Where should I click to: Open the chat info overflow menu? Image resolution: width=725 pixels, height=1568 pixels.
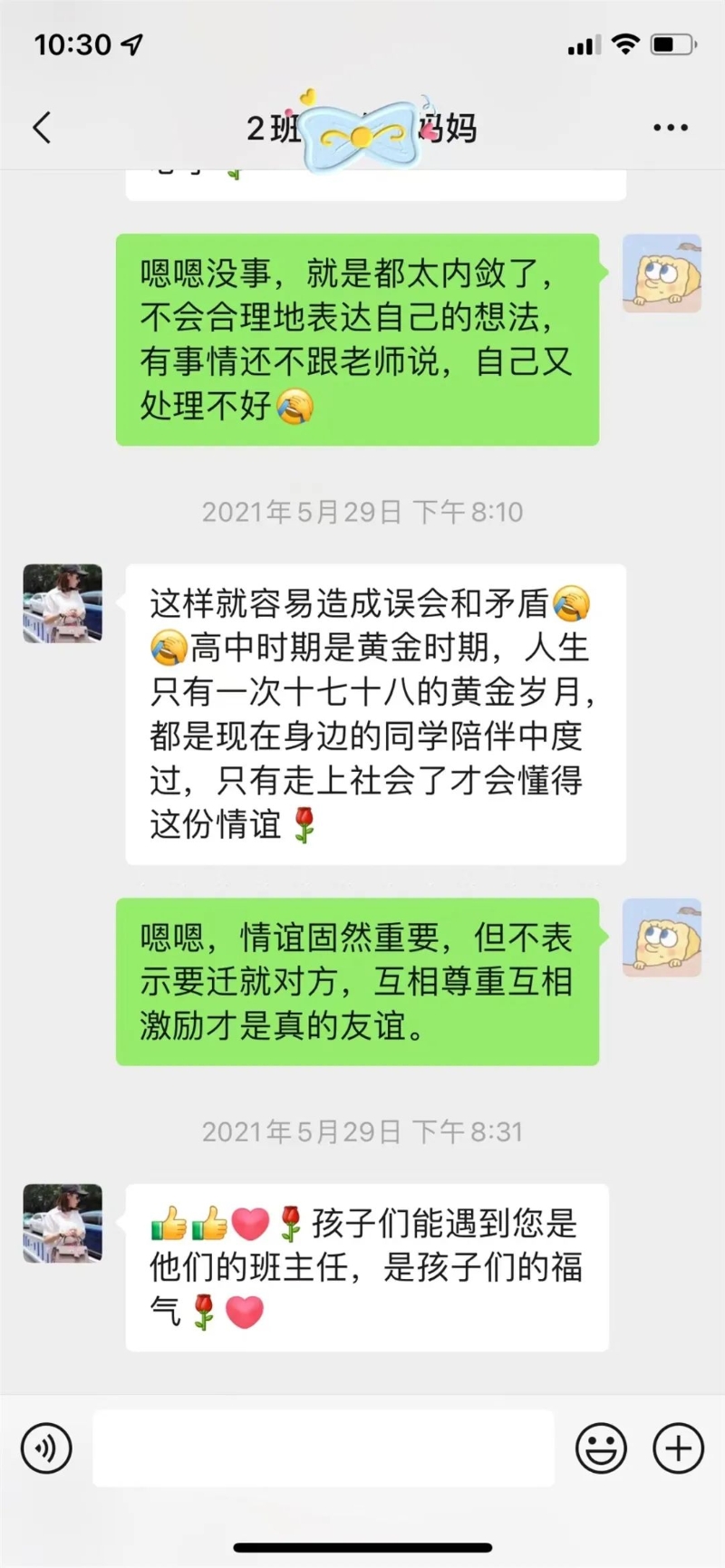pos(671,128)
